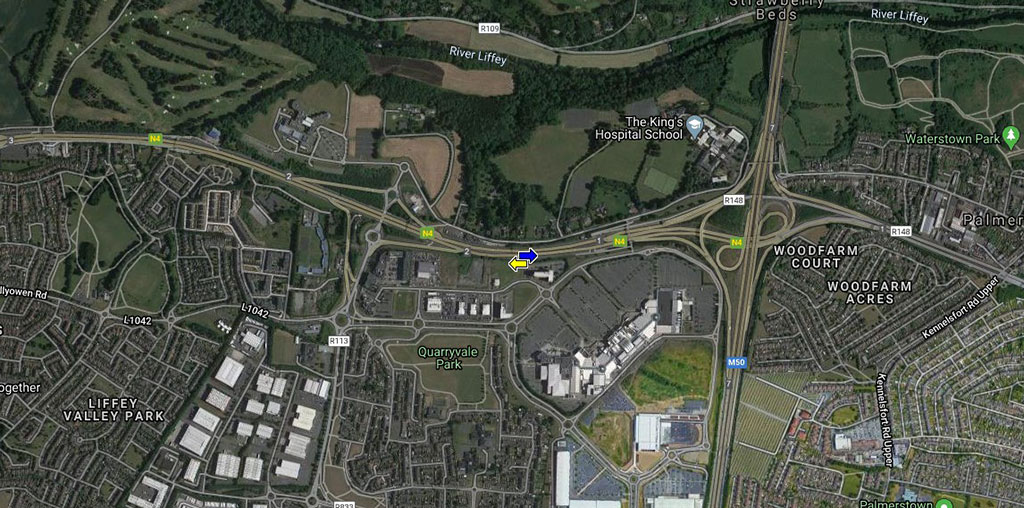Tap the blue arrow marker on the N4
The width and height of the screenshot is (1024, 508).
click(528, 255)
